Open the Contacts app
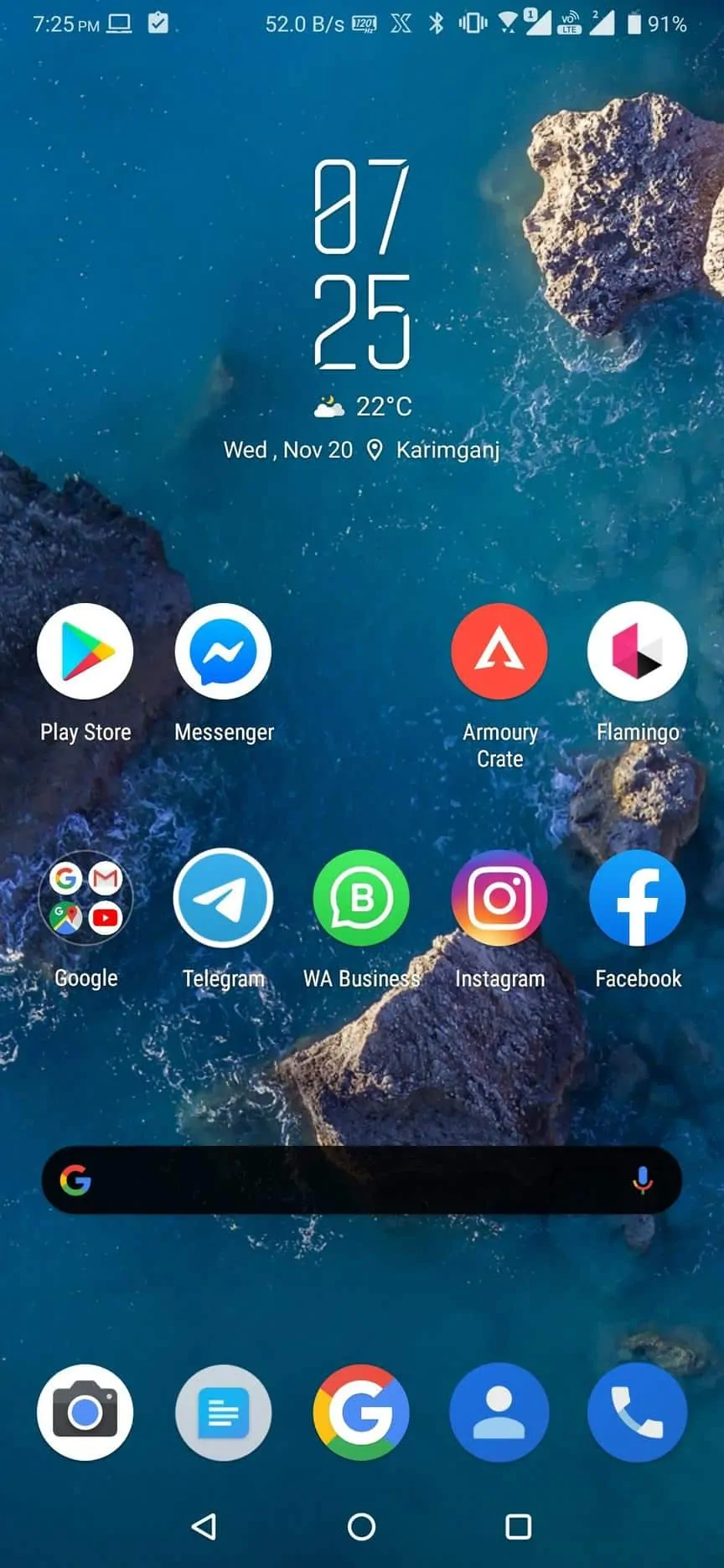 [499, 1412]
